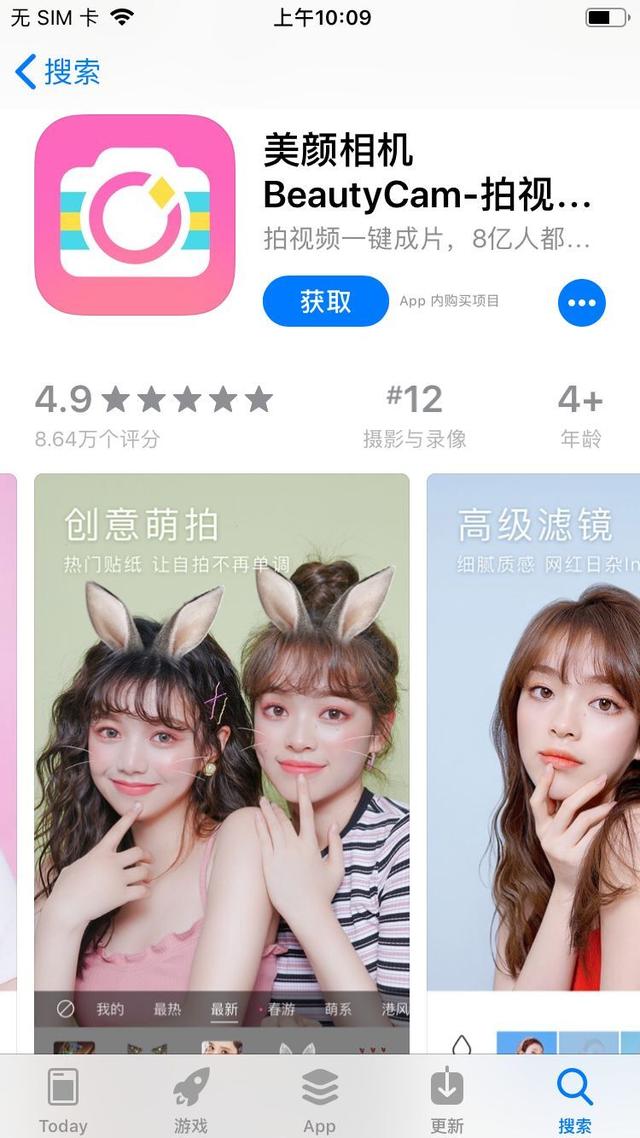Go back to 搜索 results
Screen dimensions: 640x1138
(57, 72)
